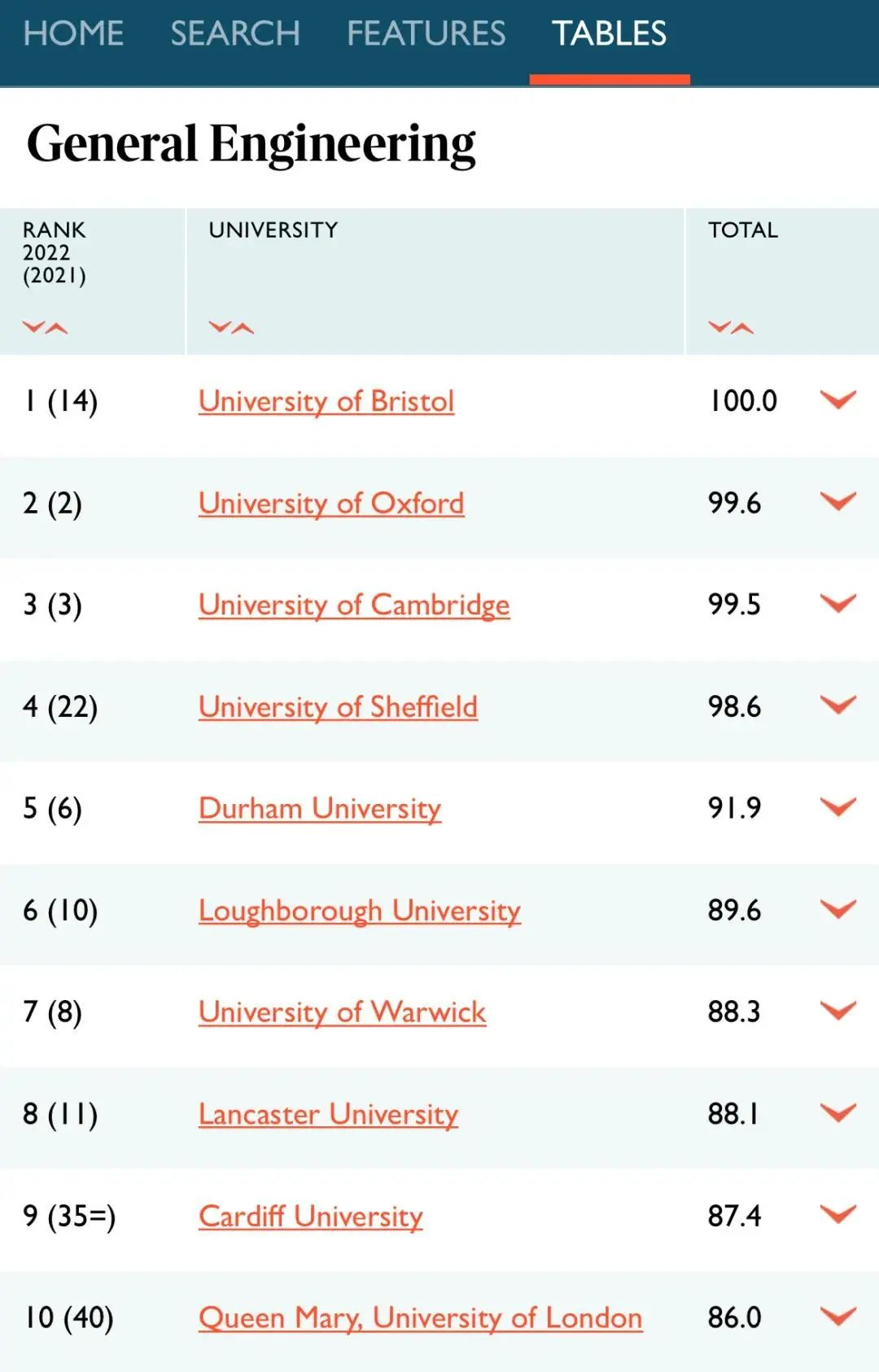Expand the Cardiff University row
The width and height of the screenshot is (879, 1372).
point(838,1214)
